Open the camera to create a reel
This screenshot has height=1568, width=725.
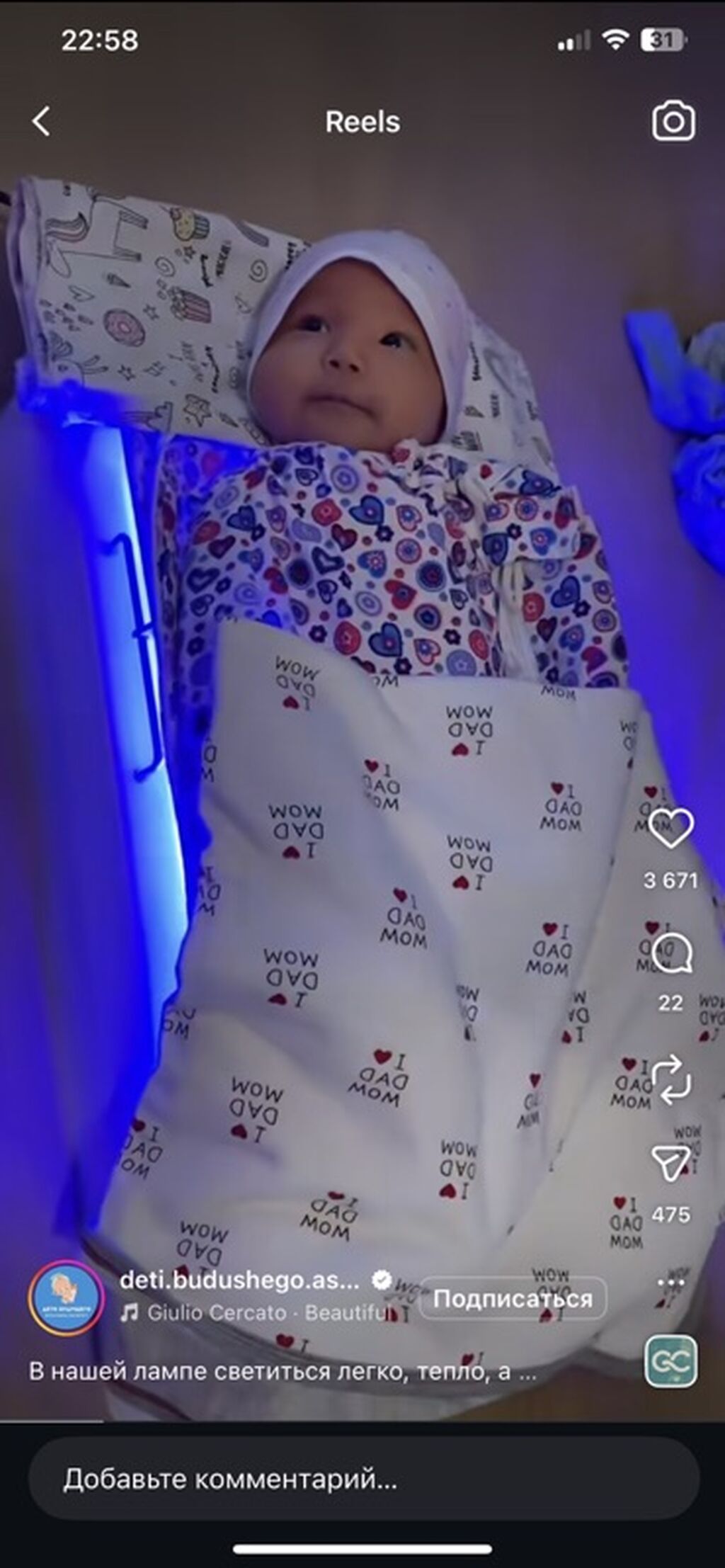click(673, 122)
